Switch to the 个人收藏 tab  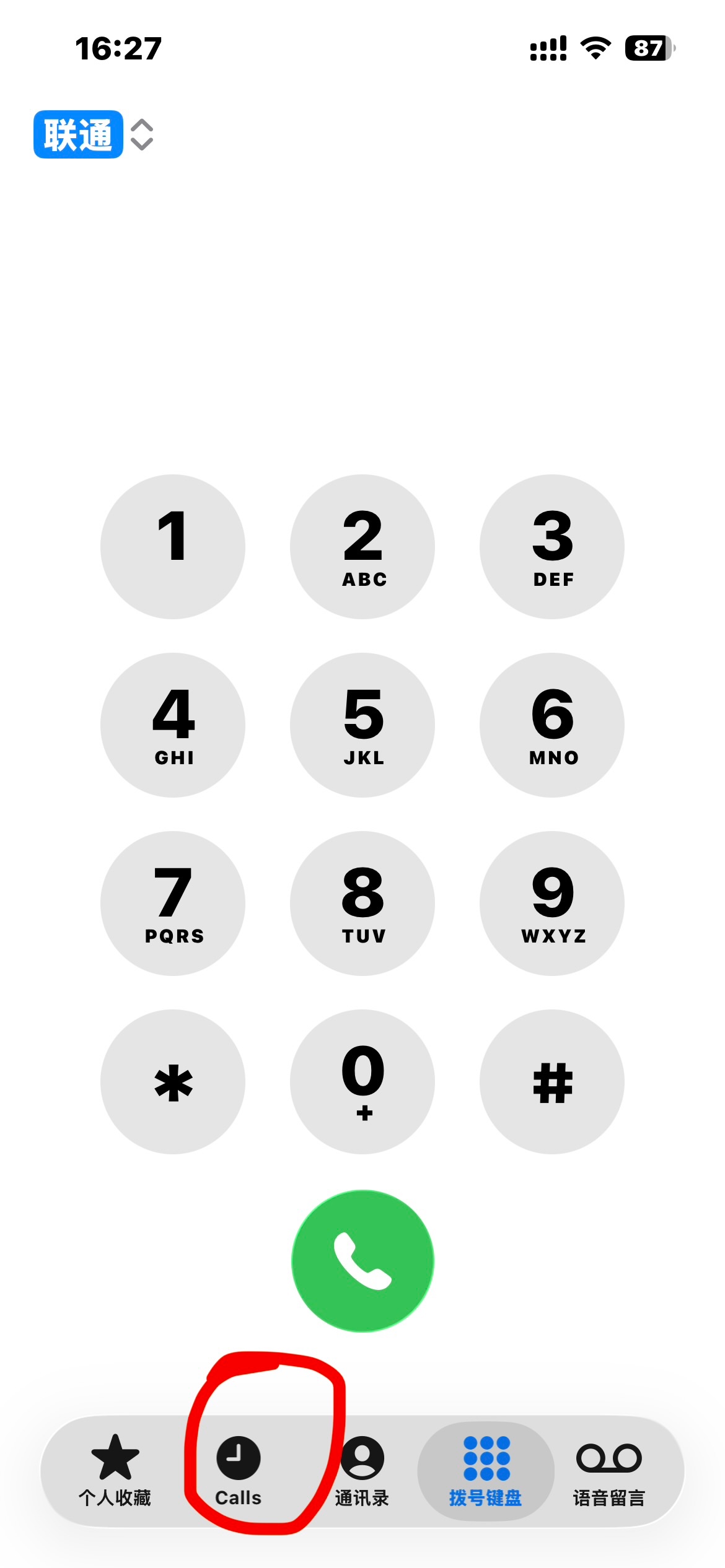tap(115, 1470)
